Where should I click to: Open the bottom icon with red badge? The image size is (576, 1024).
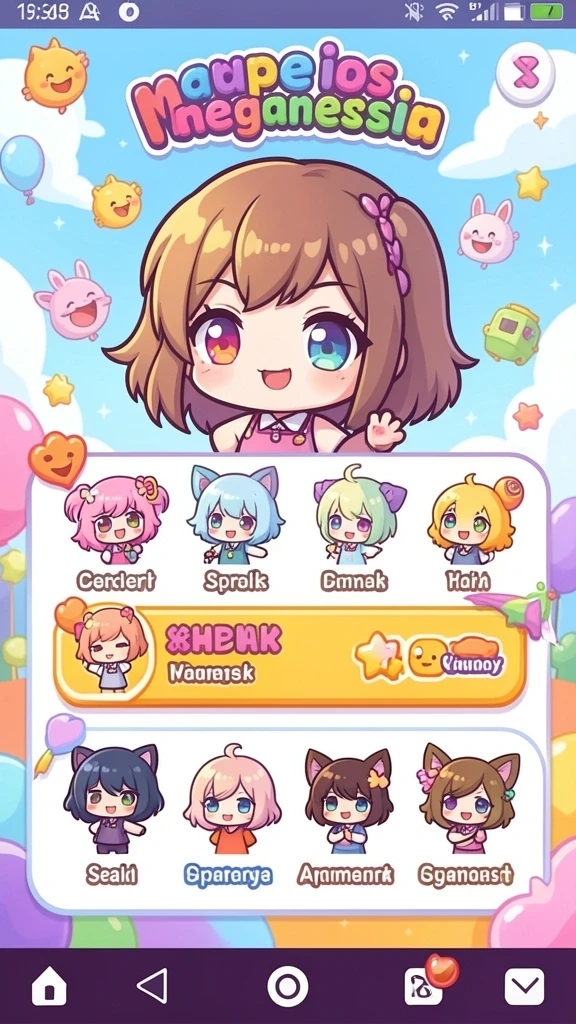424,985
